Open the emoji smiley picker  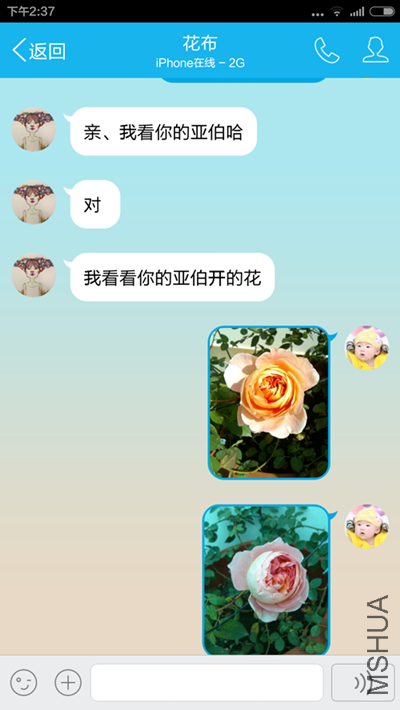[24, 682]
